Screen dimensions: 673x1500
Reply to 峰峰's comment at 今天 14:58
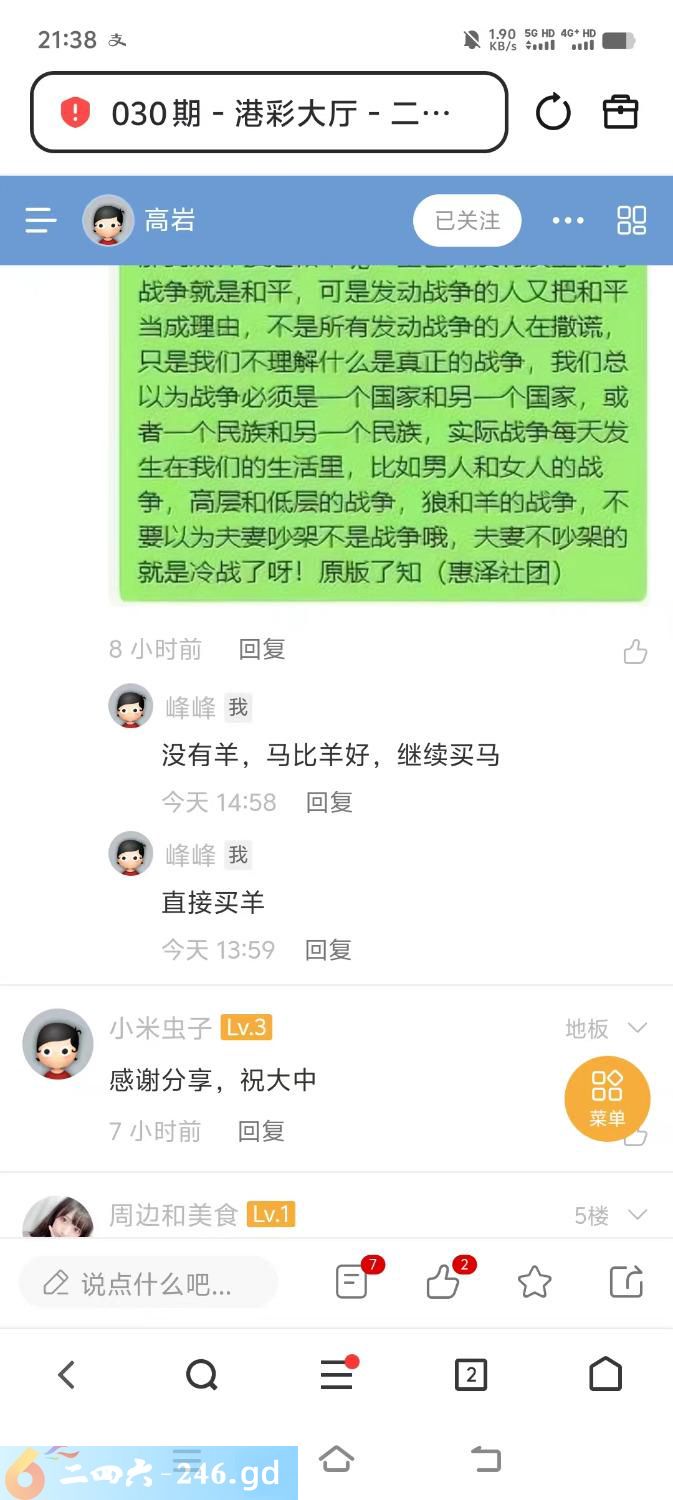pos(329,802)
